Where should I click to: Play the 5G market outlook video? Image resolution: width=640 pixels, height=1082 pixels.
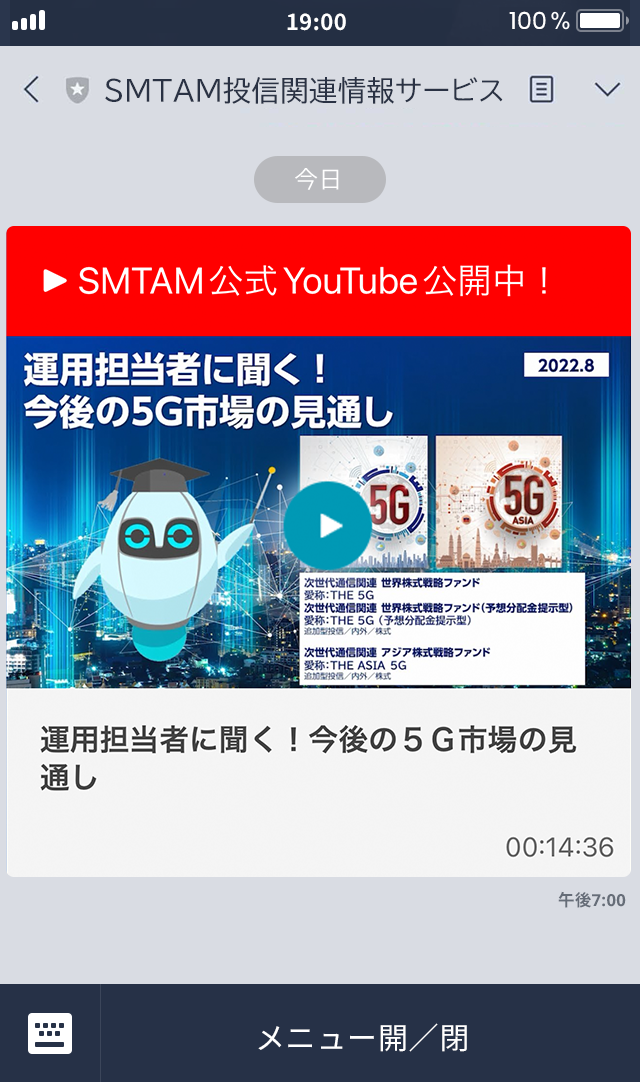[x=326, y=525]
